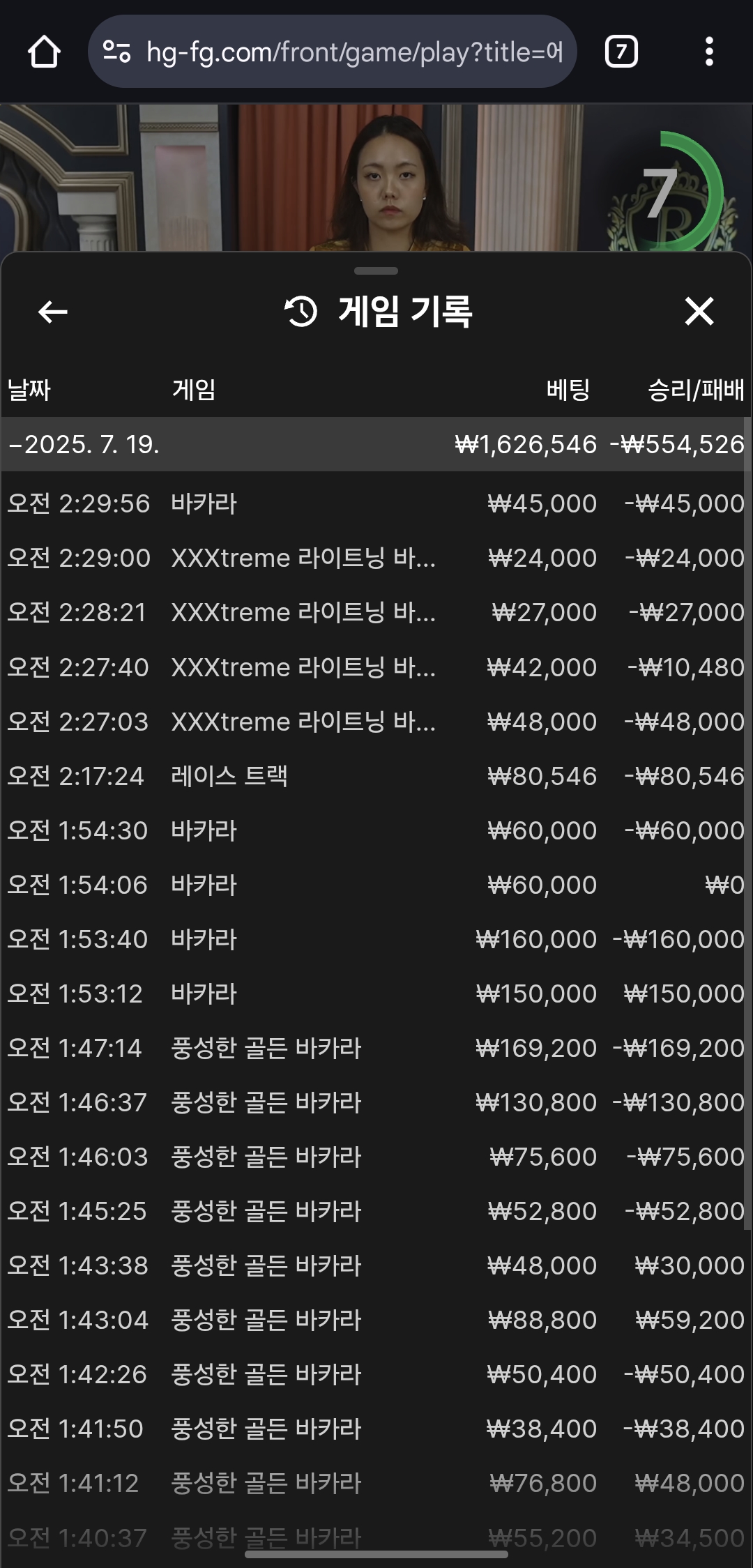Open the 오전 2:17:24 레이스 트랙 record
Image resolution: width=753 pixels, height=1568 pixels.
[376, 776]
